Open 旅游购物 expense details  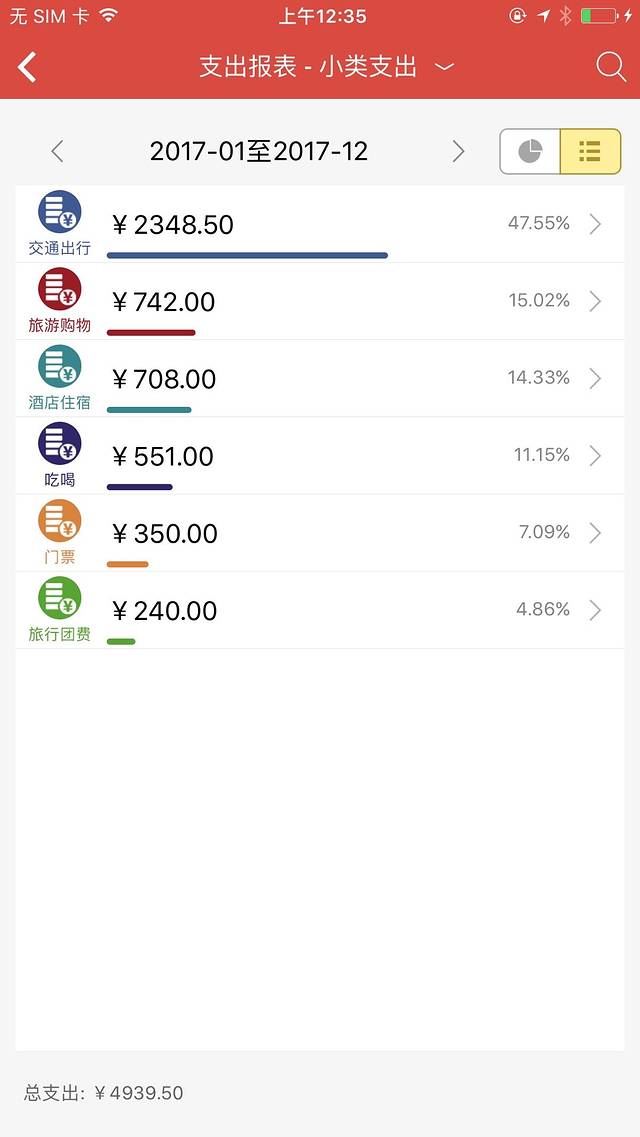(x=320, y=302)
